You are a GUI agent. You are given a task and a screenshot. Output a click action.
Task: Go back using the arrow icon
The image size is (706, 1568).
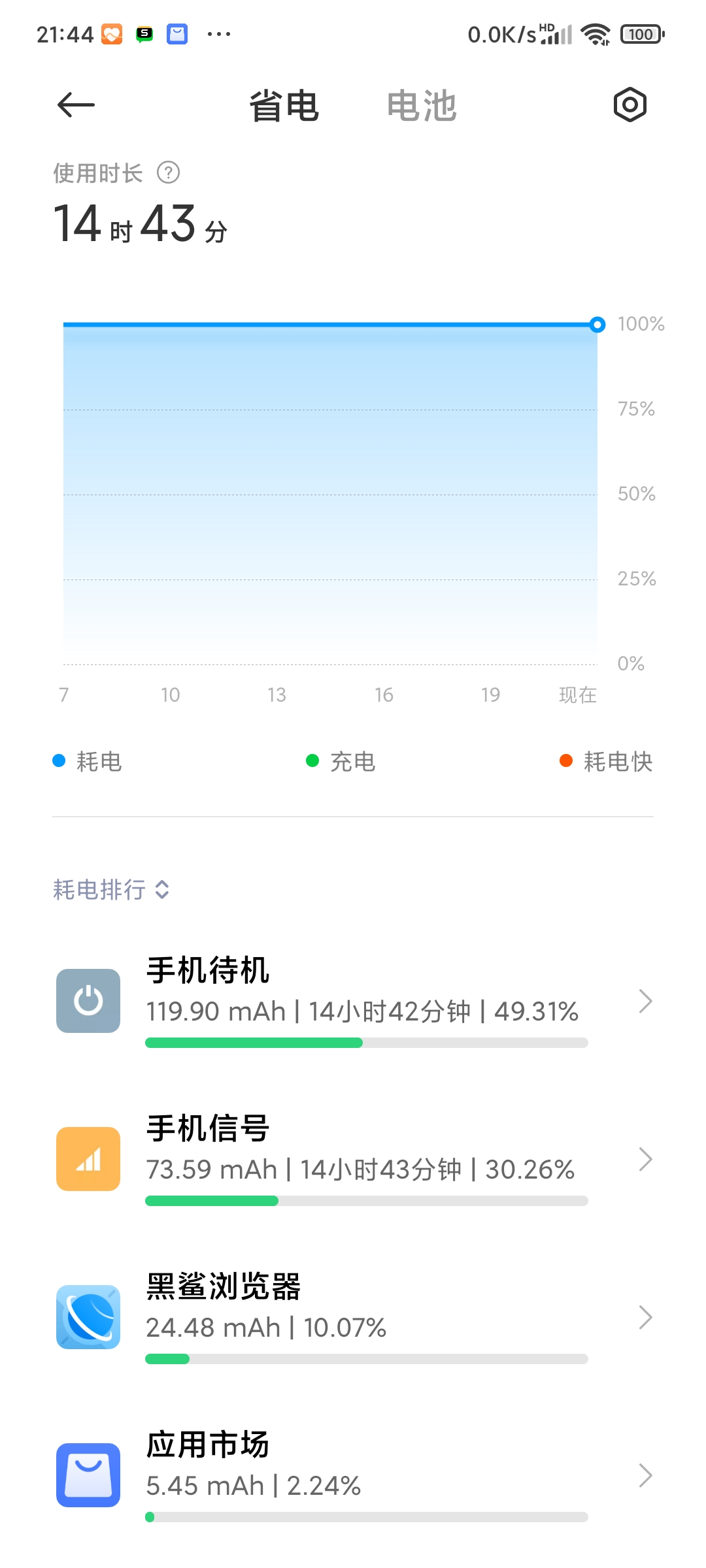pyautogui.click(x=76, y=105)
